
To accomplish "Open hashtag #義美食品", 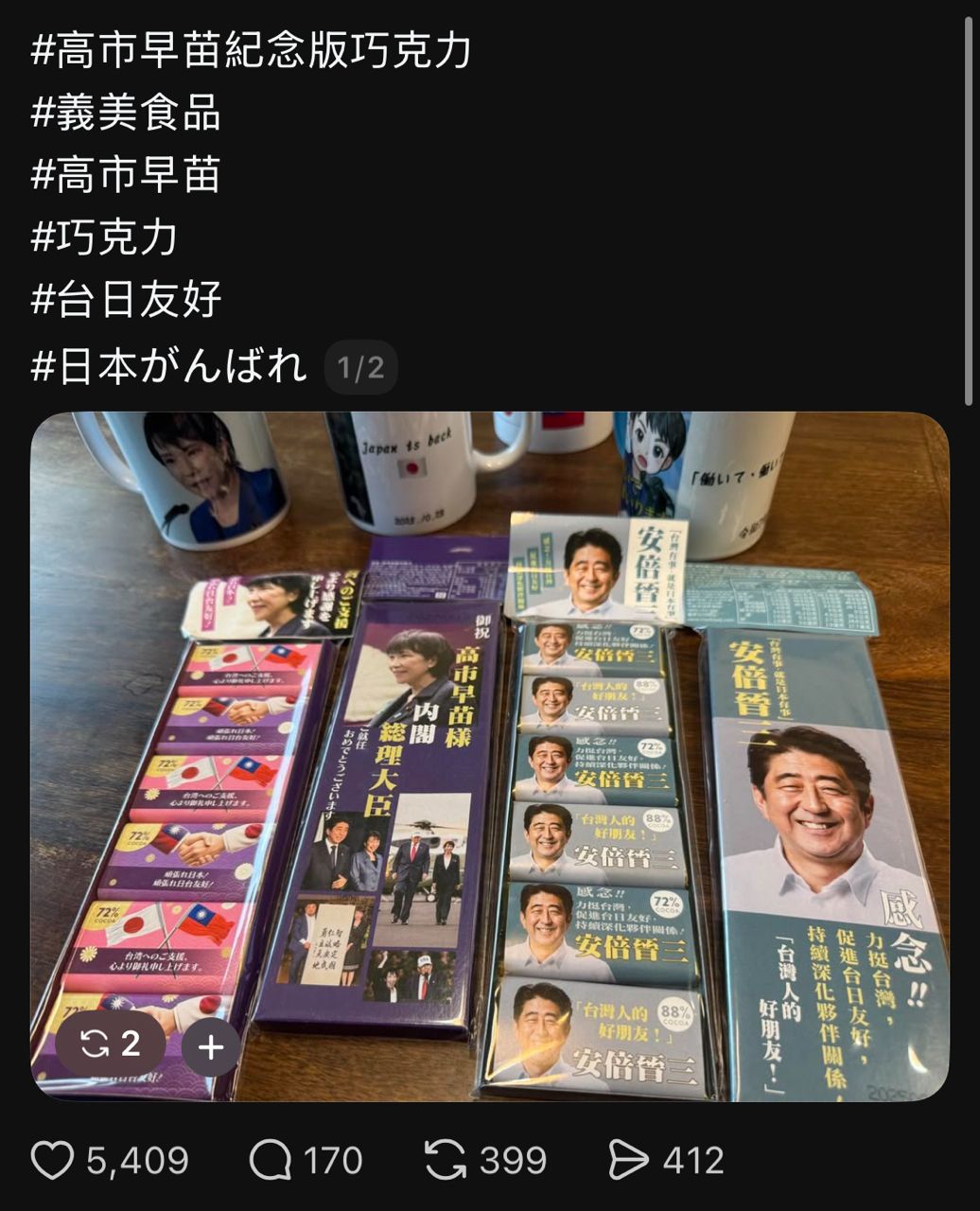I will pos(126,113).
